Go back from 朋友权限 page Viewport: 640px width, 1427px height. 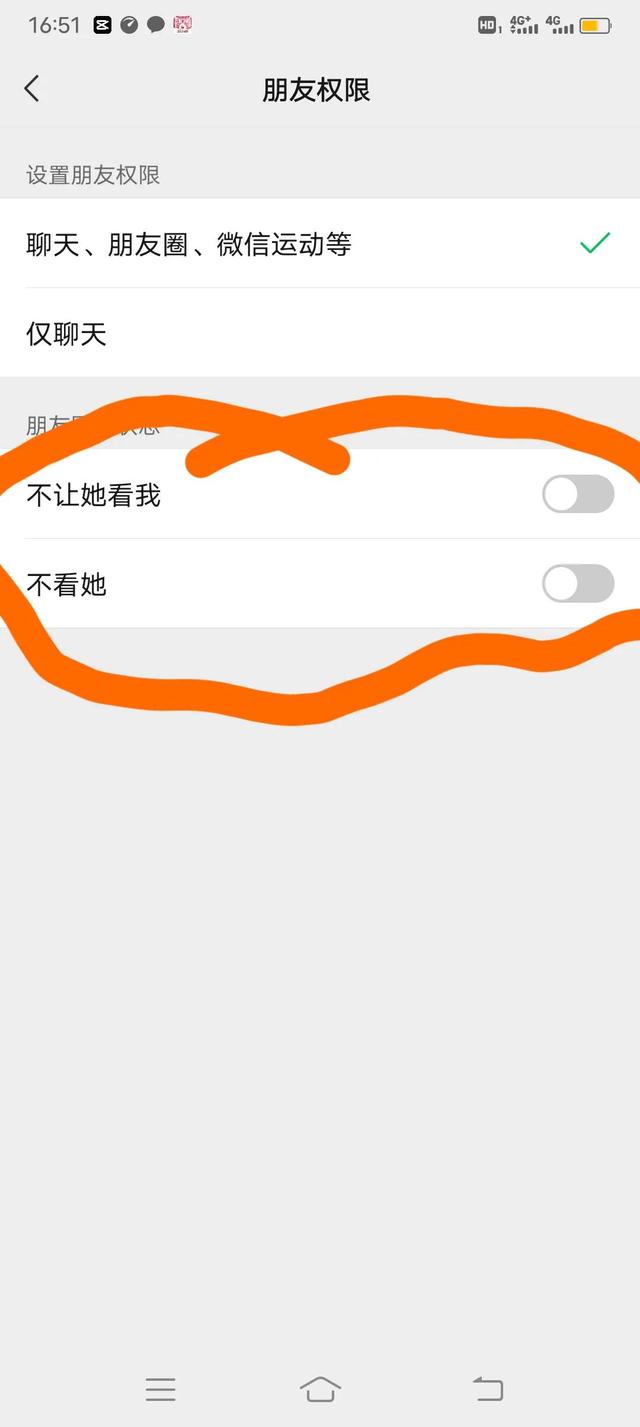[32, 89]
